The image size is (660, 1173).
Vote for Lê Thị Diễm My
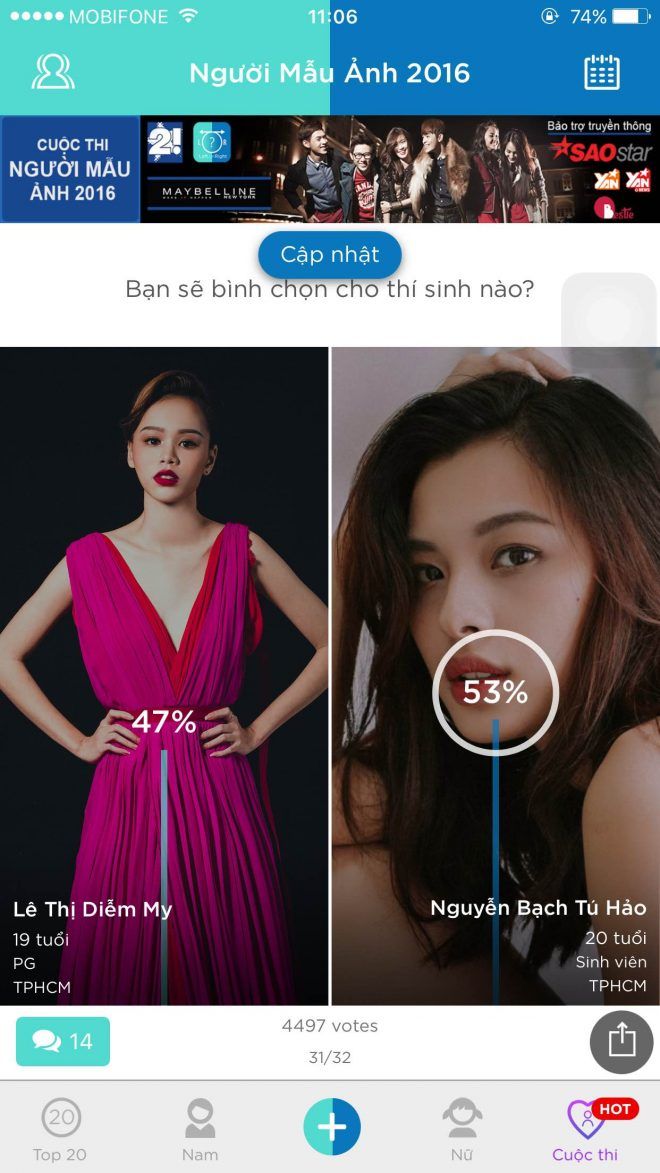pyautogui.click(x=164, y=675)
